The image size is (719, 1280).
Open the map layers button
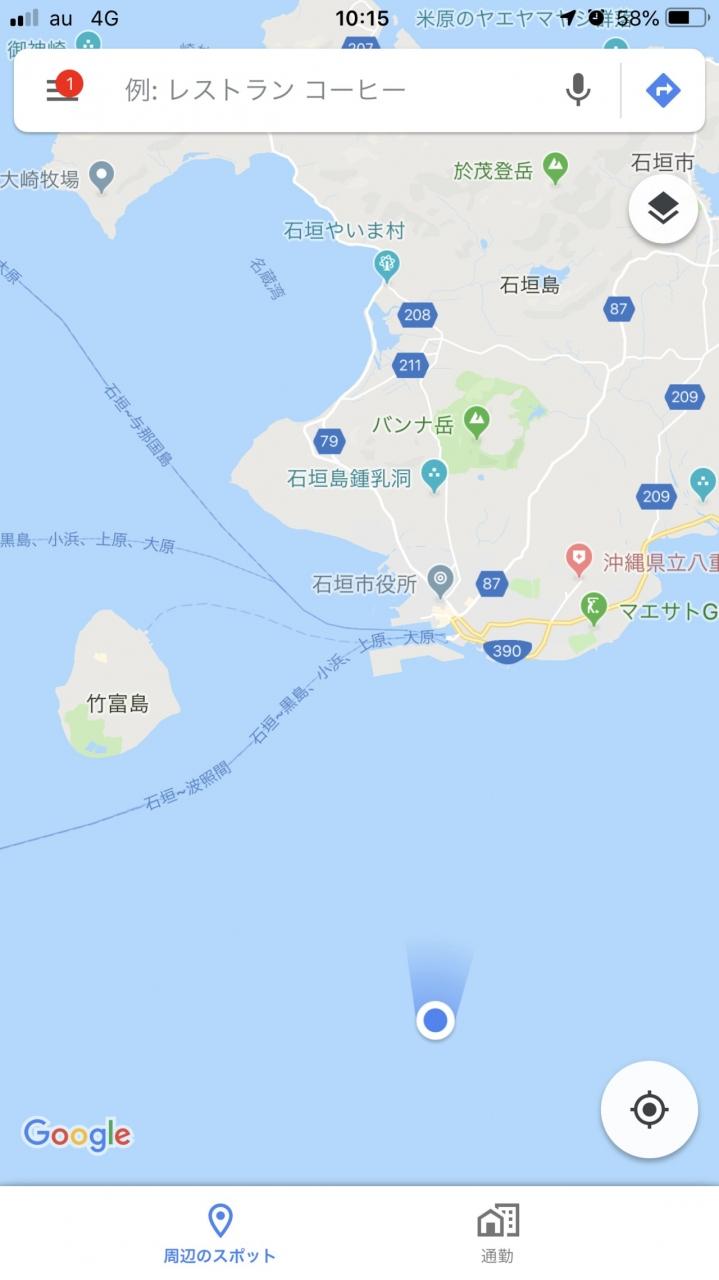click(663, 209)
